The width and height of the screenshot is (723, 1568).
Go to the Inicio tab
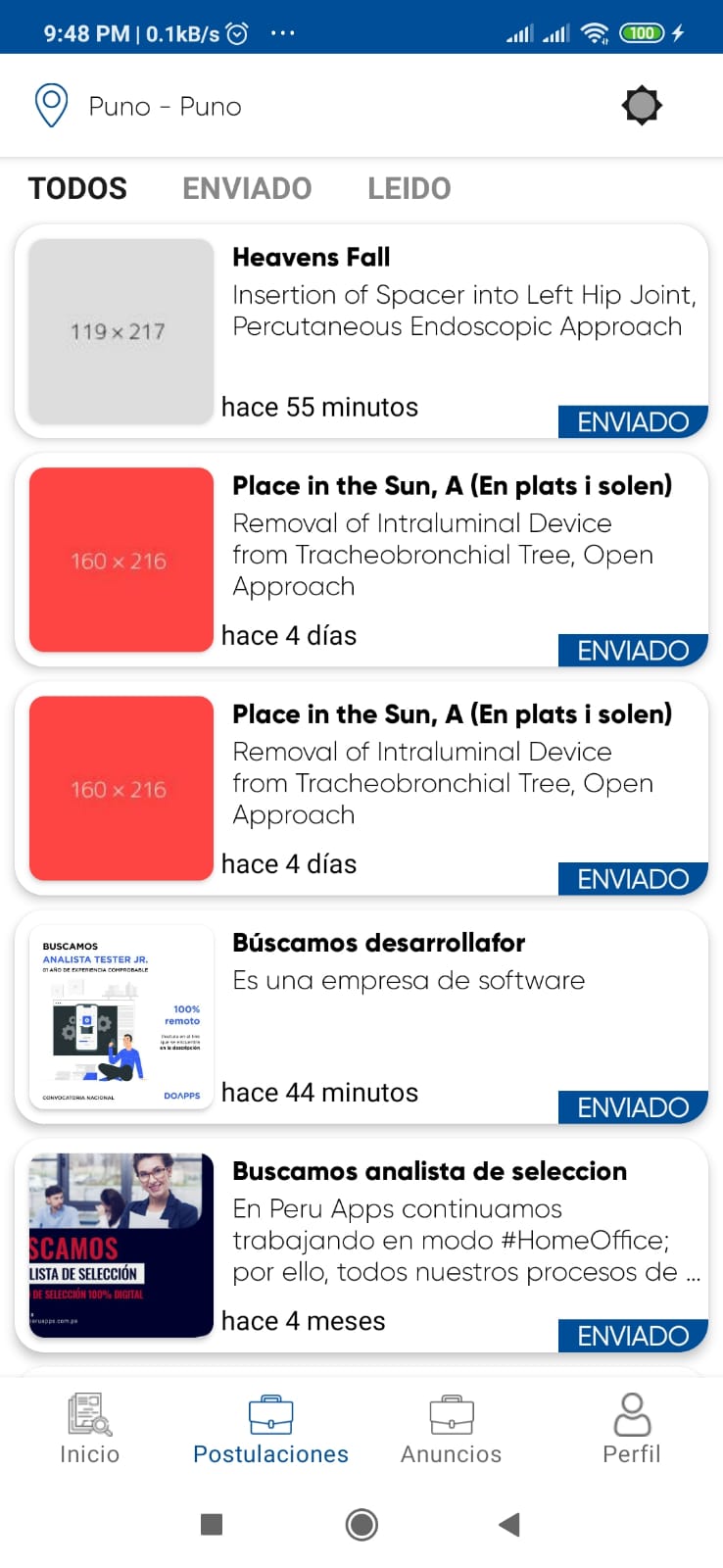(x=89, y=1430)
